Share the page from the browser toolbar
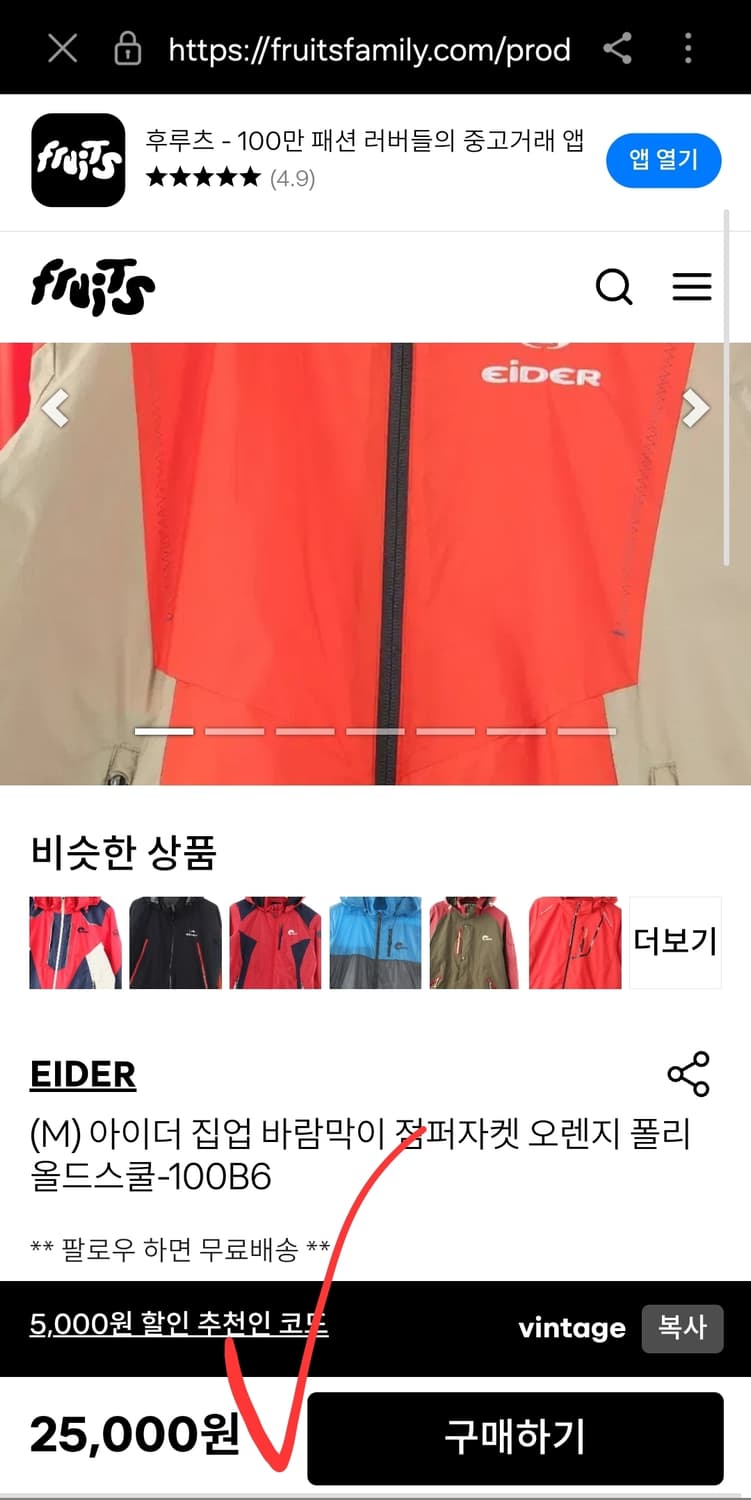 click(617, 49)
